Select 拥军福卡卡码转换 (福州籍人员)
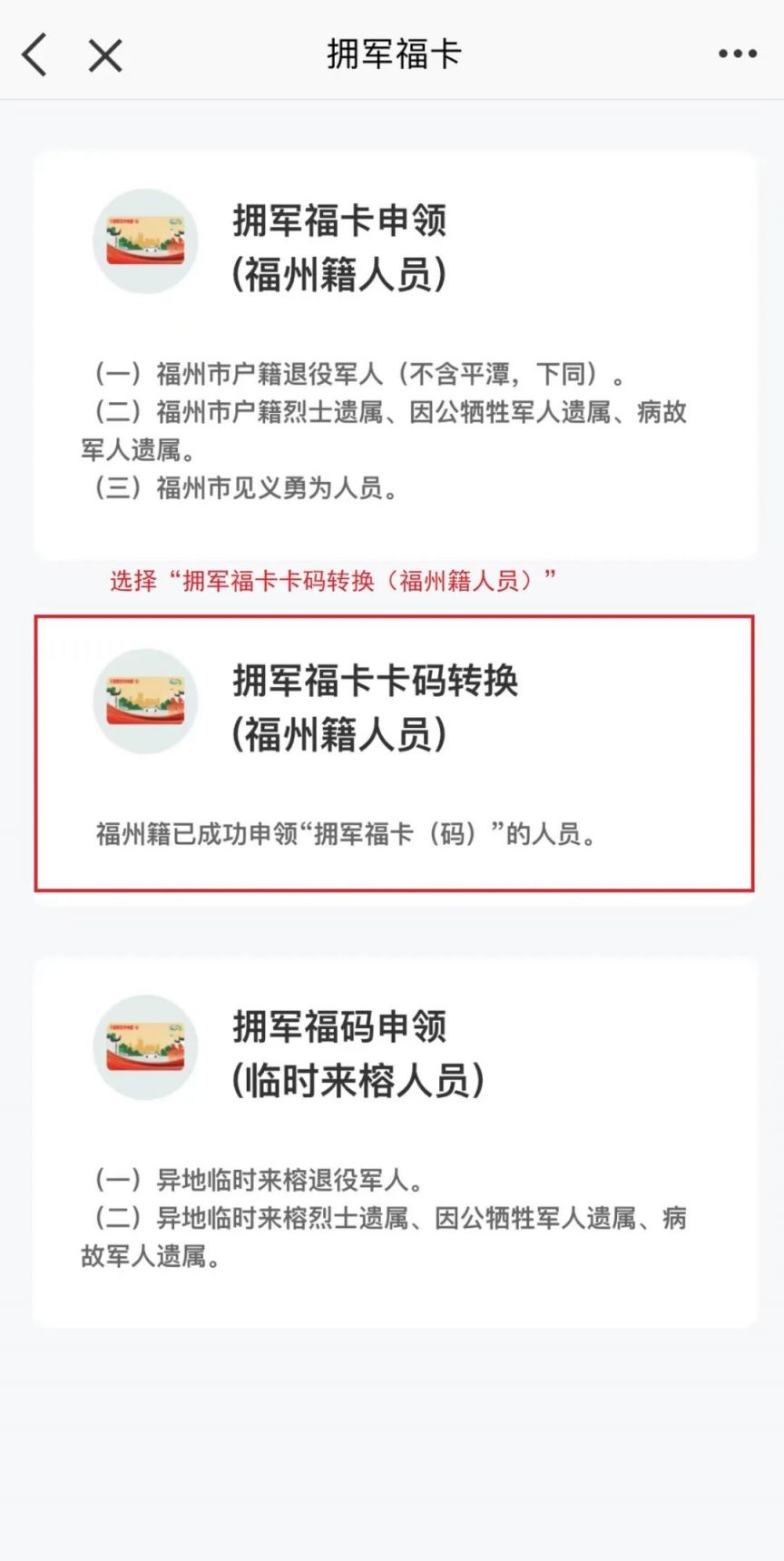This screenshot has width=784, height=1561. [394, 752]
